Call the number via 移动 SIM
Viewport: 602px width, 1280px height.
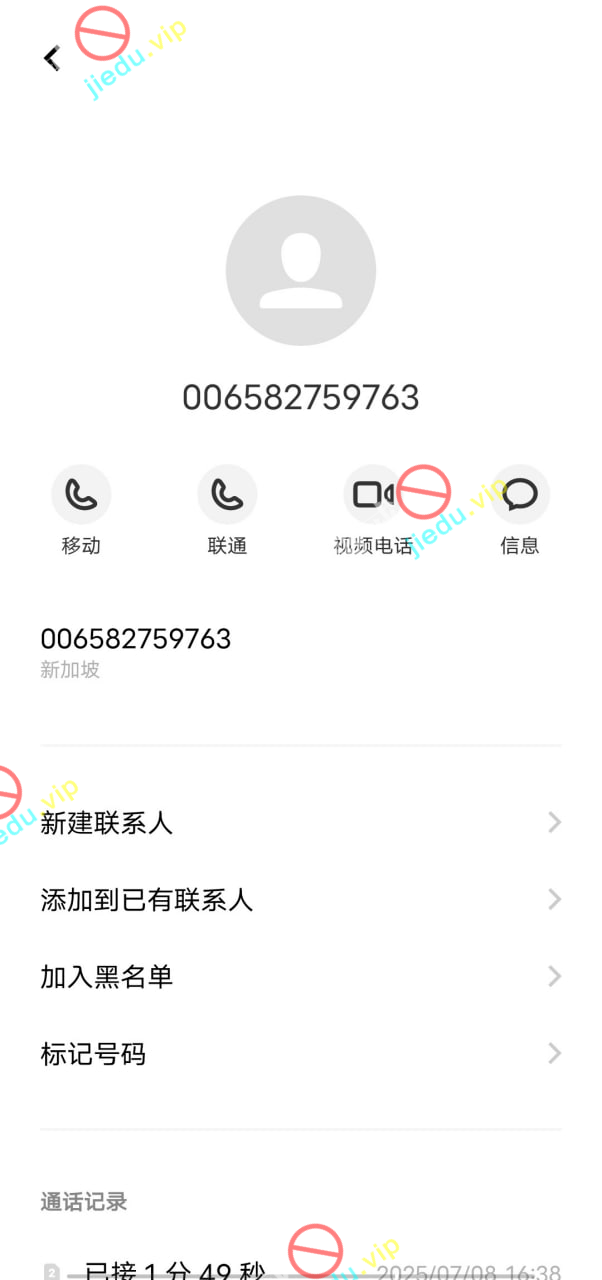[x=81, y=495]
